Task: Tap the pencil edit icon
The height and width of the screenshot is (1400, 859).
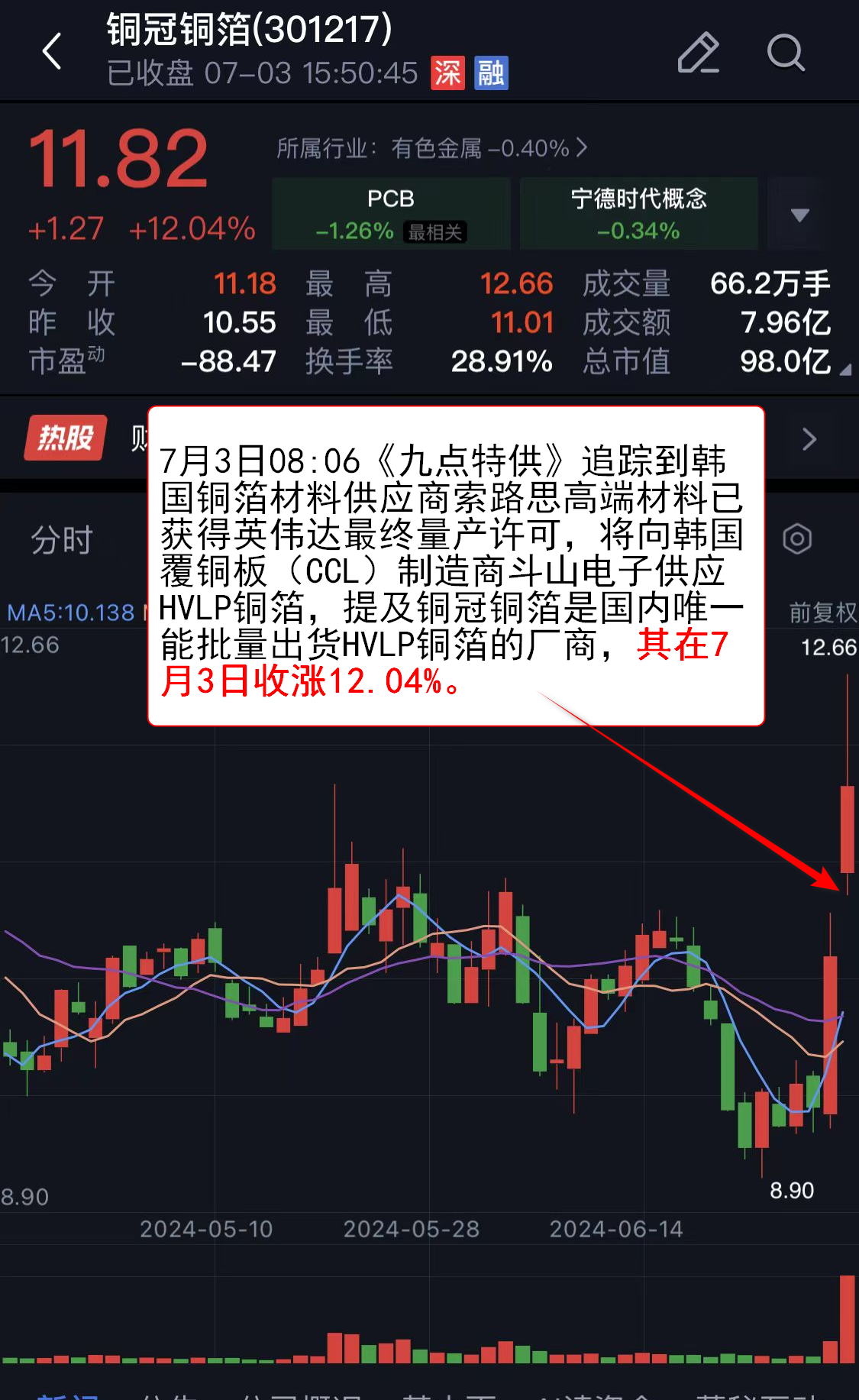Action: pyautogui.click(x=698, y=52)
